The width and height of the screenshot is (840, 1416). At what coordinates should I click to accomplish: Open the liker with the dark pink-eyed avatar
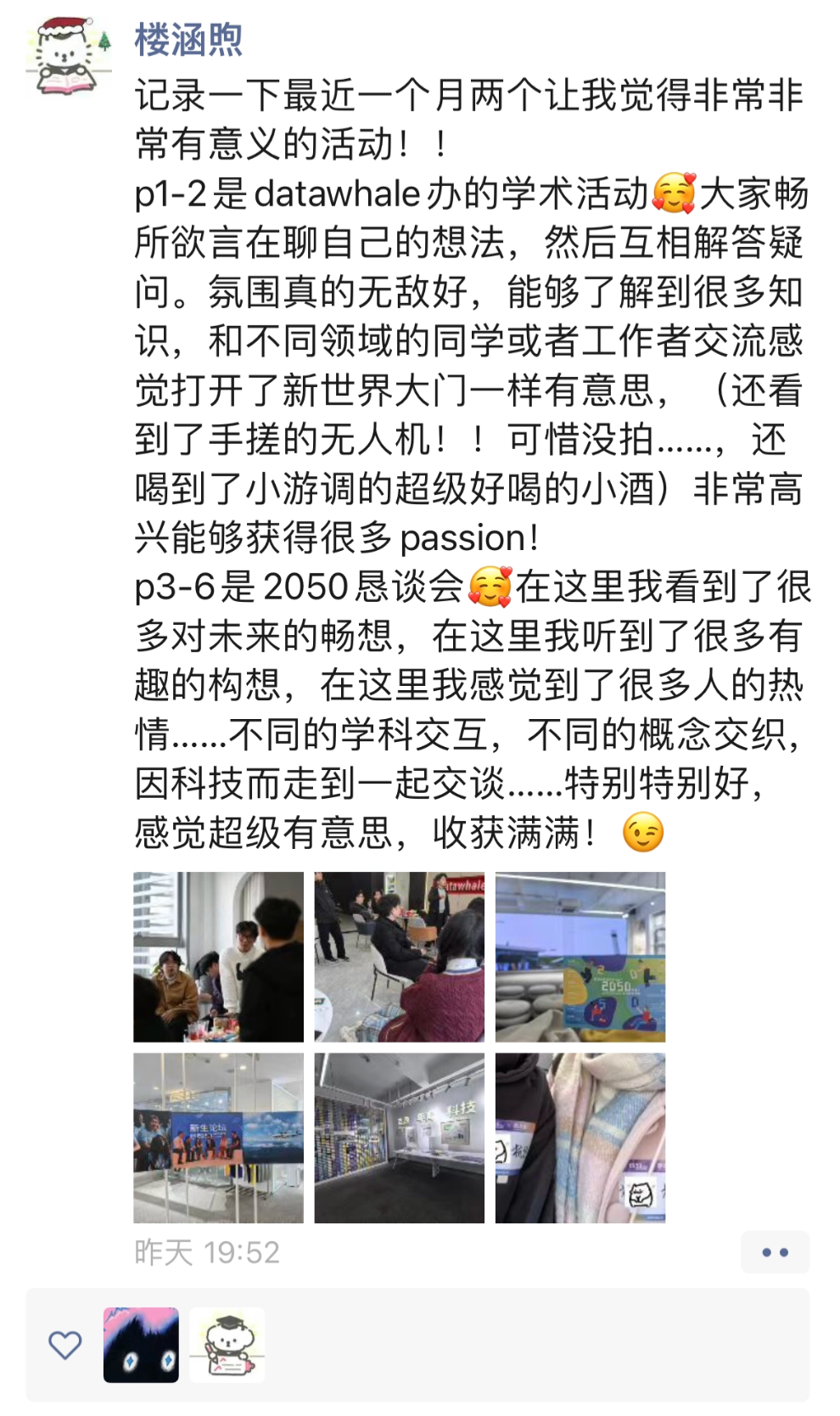(x=141, y=1345)
